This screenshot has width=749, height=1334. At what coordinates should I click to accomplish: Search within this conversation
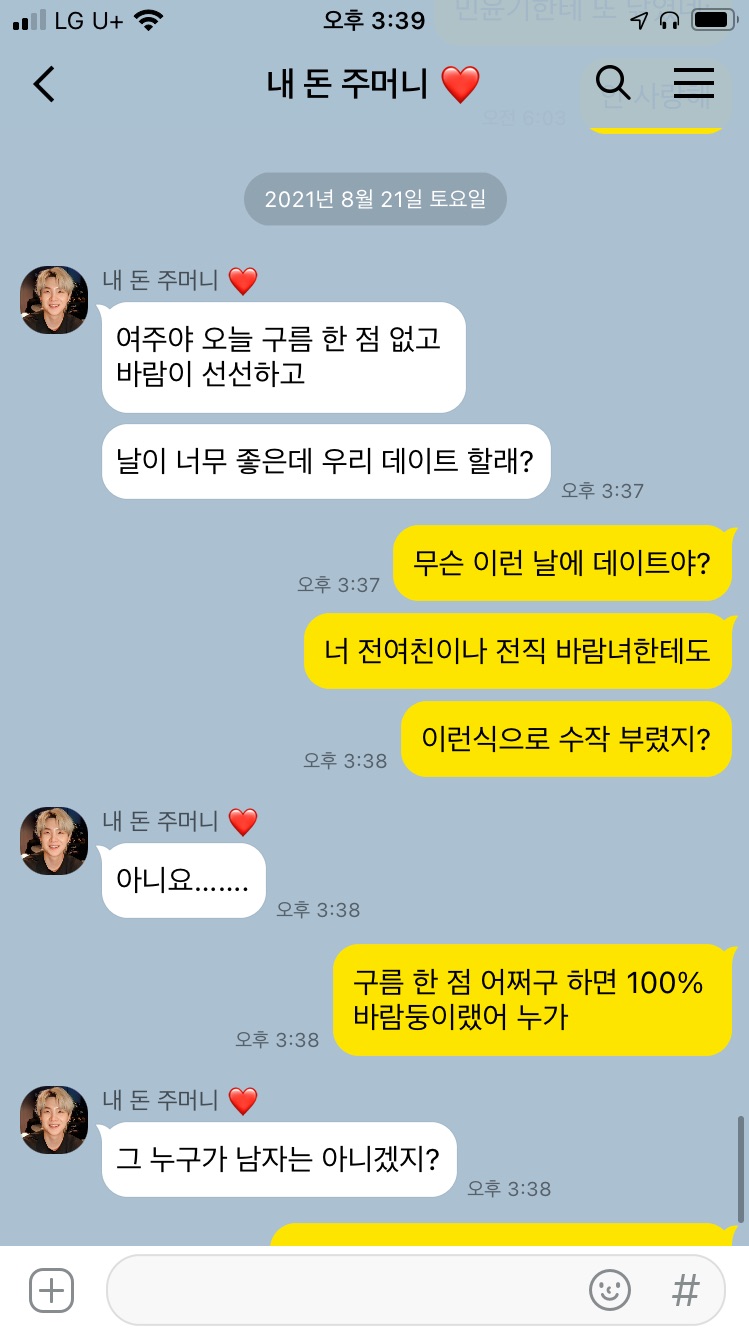pyautogui.click(x=612, y=82)
